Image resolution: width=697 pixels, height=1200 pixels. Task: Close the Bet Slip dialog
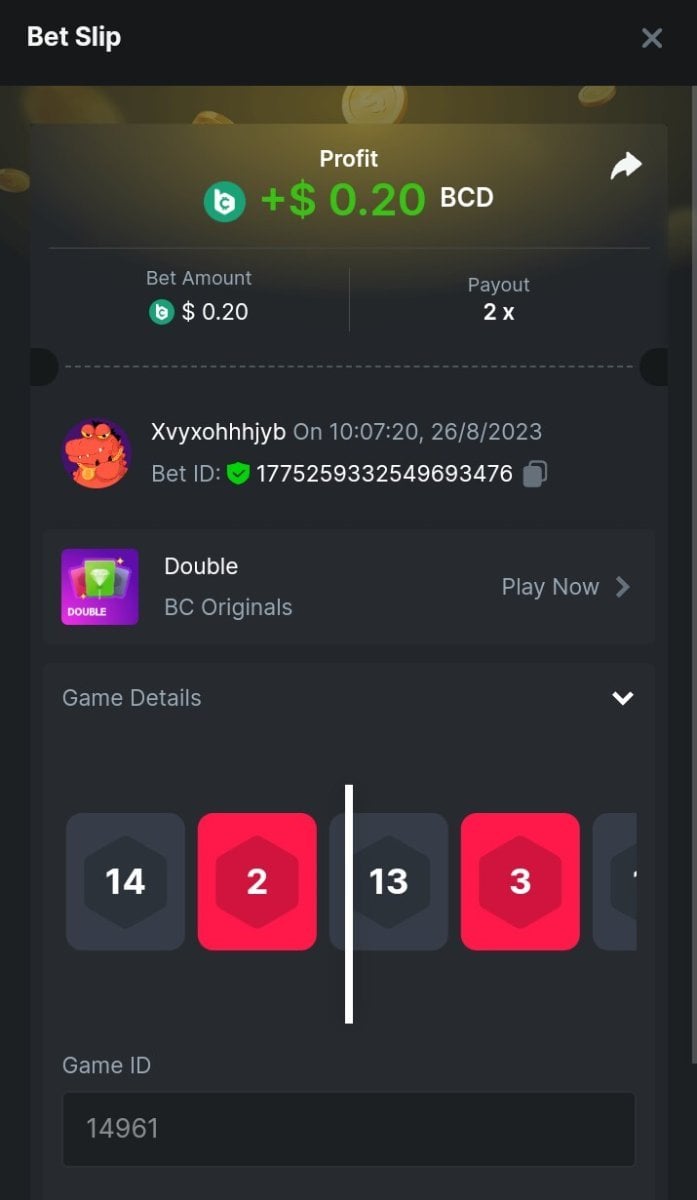coord(652,38)
